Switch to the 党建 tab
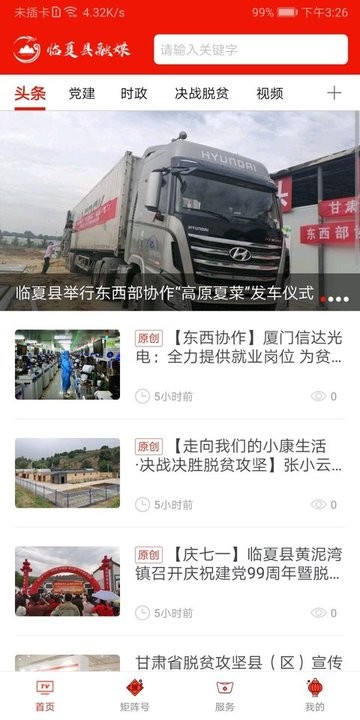Screen dimensions: 360x720 82,94
